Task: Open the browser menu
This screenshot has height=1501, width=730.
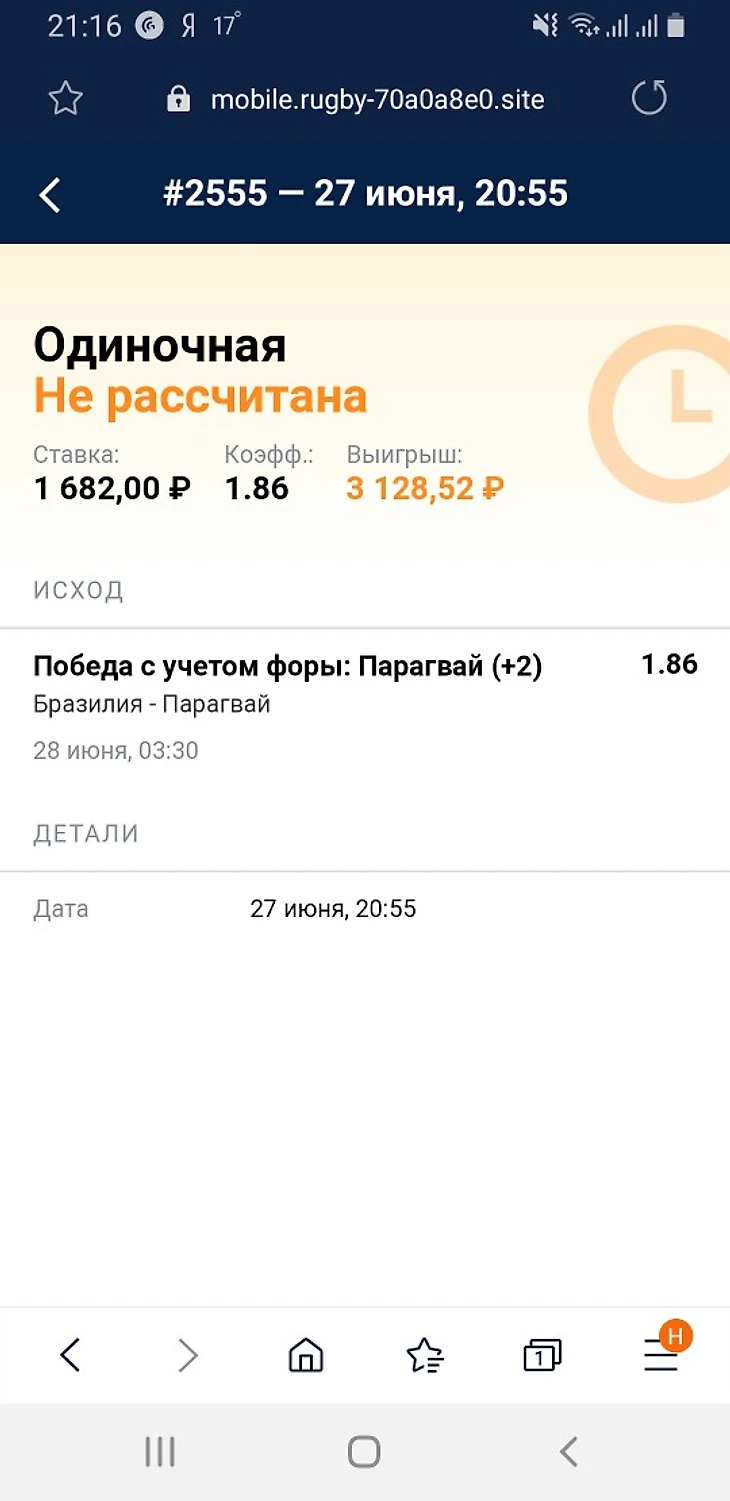Action: (661, 1355)
